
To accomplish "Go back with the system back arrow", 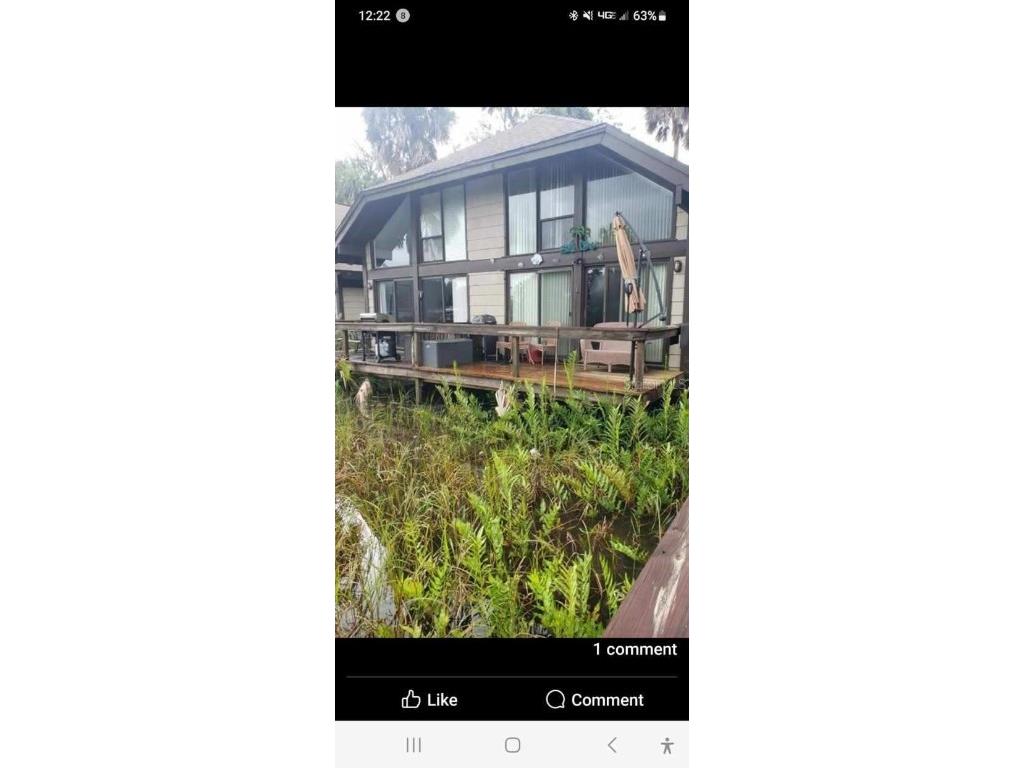I will [x=612, y=745].
